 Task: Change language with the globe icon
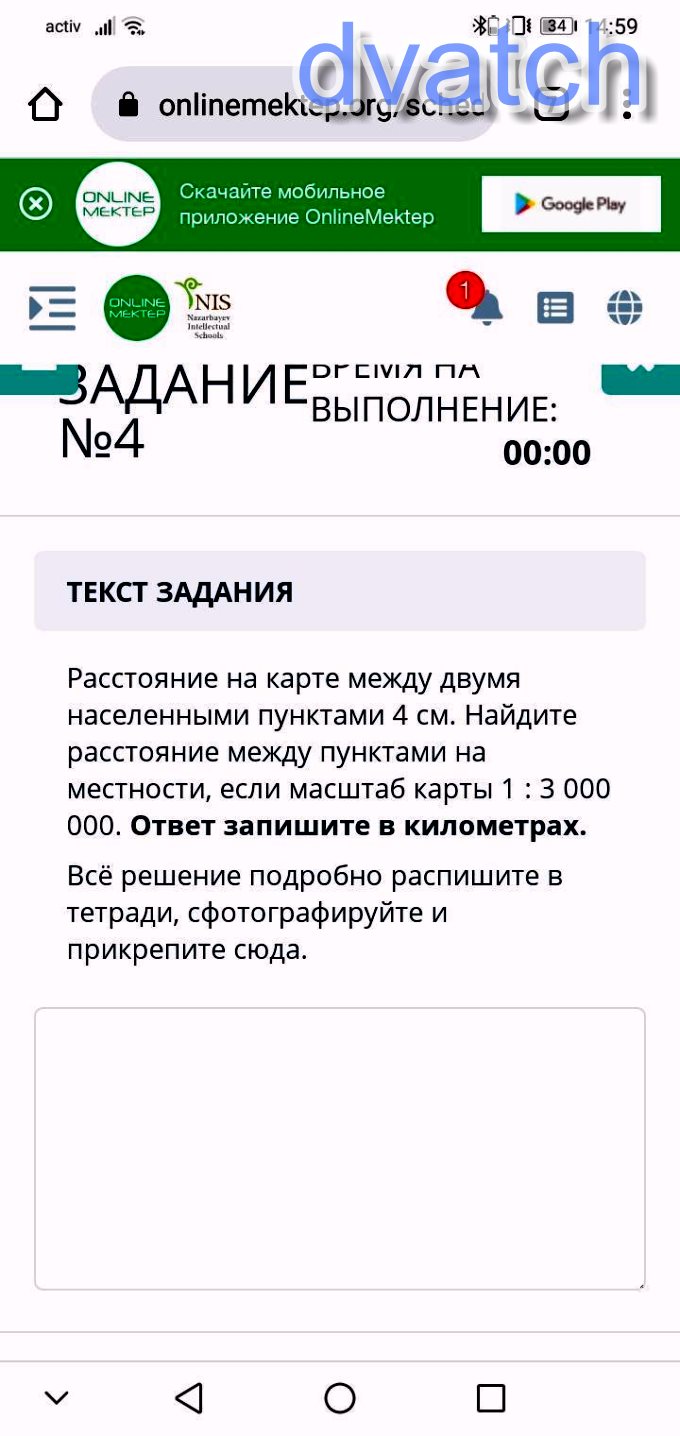click(625, 308)
